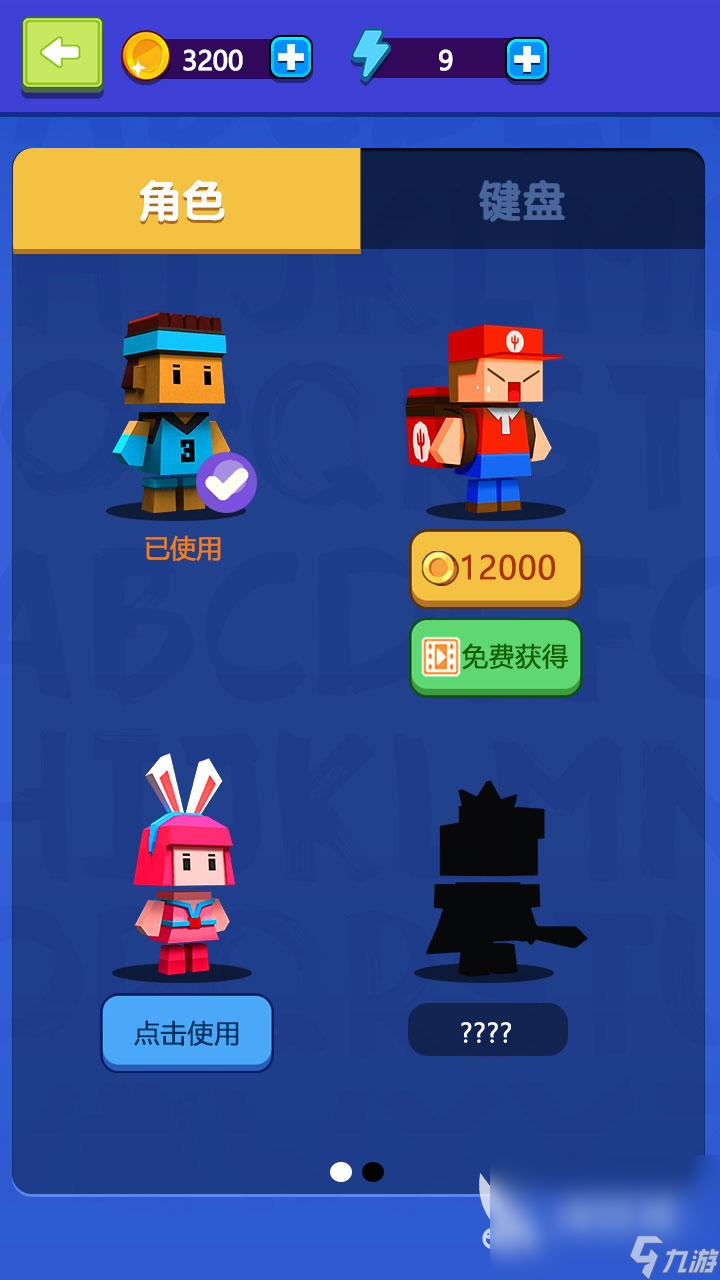Tap the locked ???? silhouette character
This screenshot has height=1280, width=720.
click(x=490, y=880)
